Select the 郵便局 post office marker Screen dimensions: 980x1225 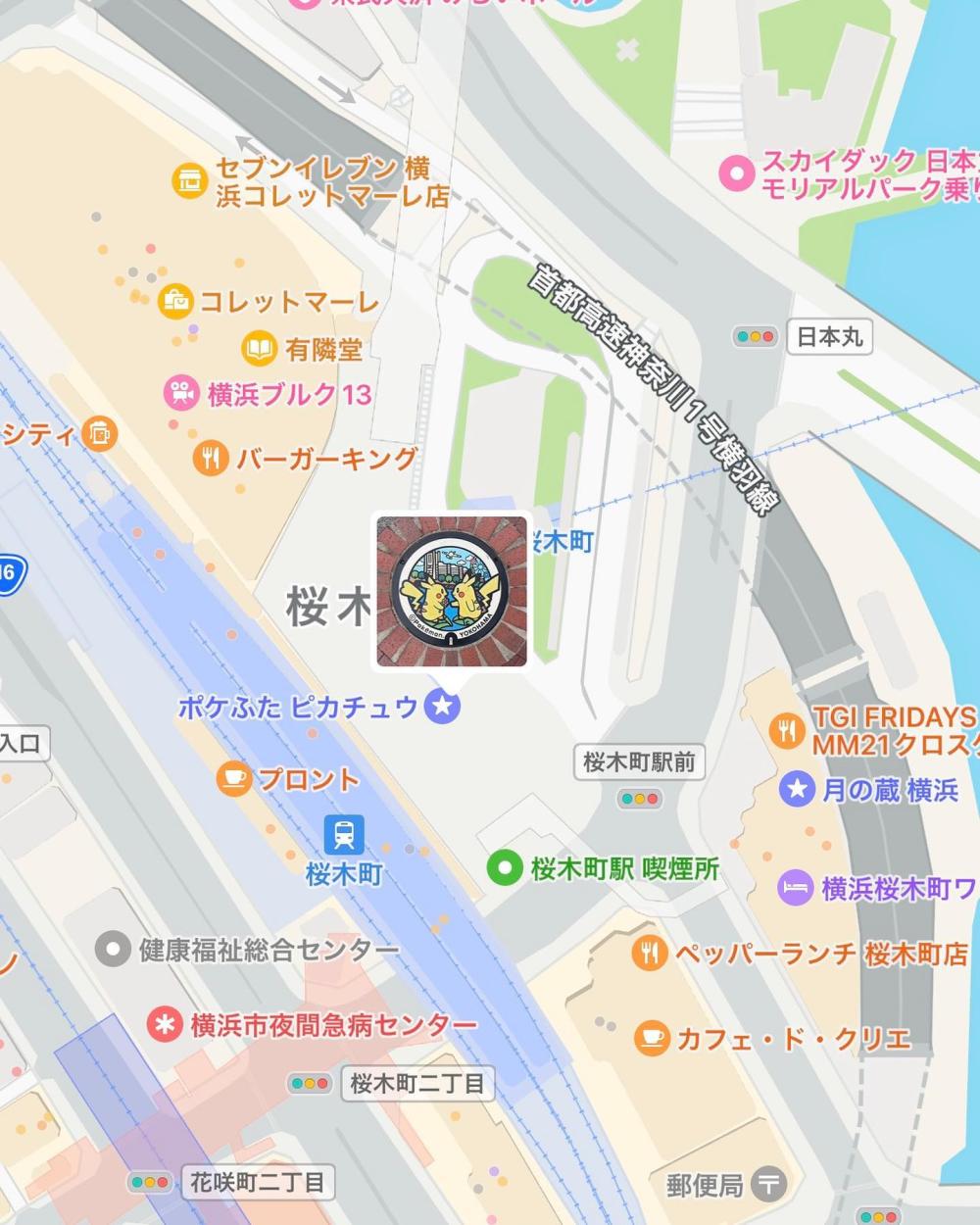[769, 1185]
